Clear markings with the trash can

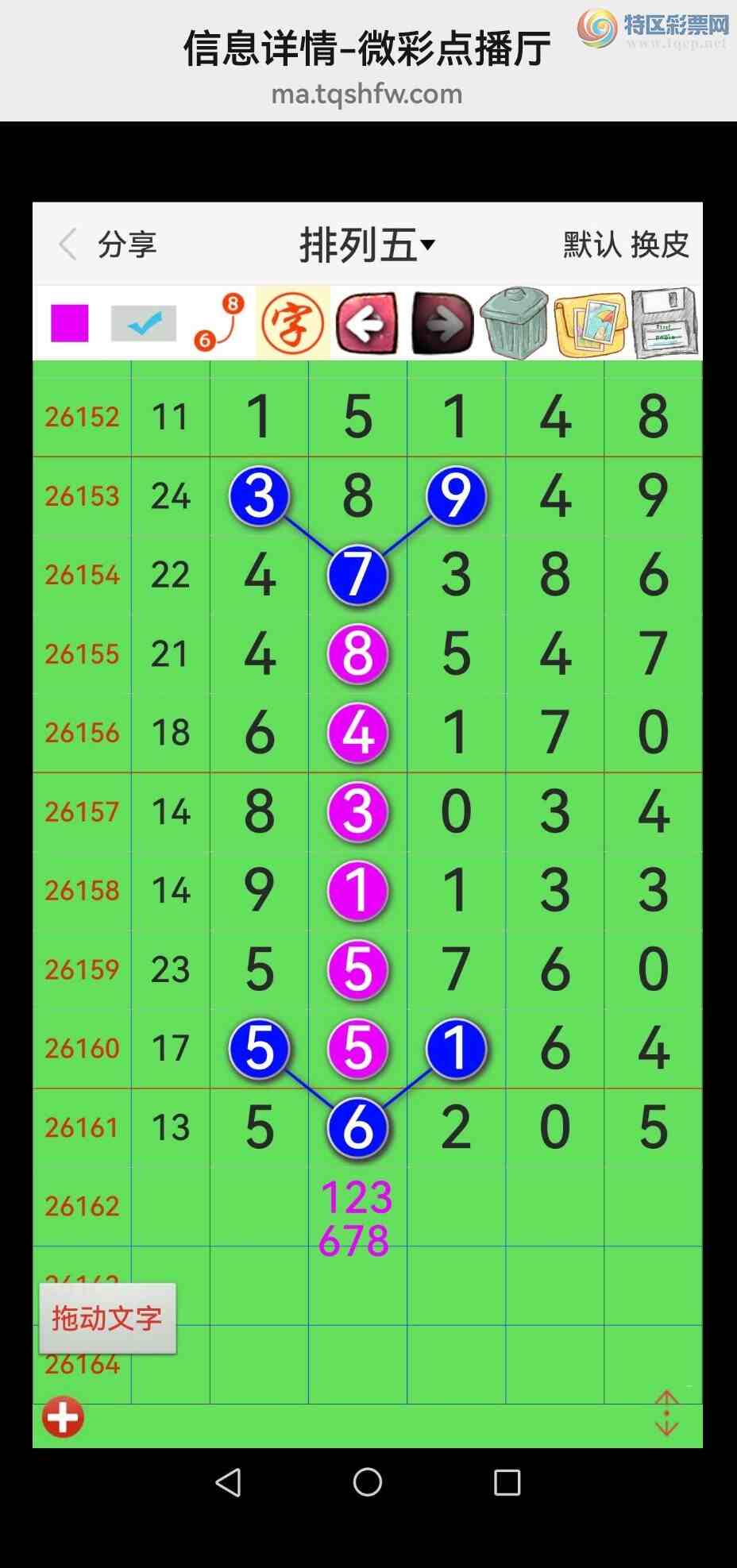tap(515, 323)
